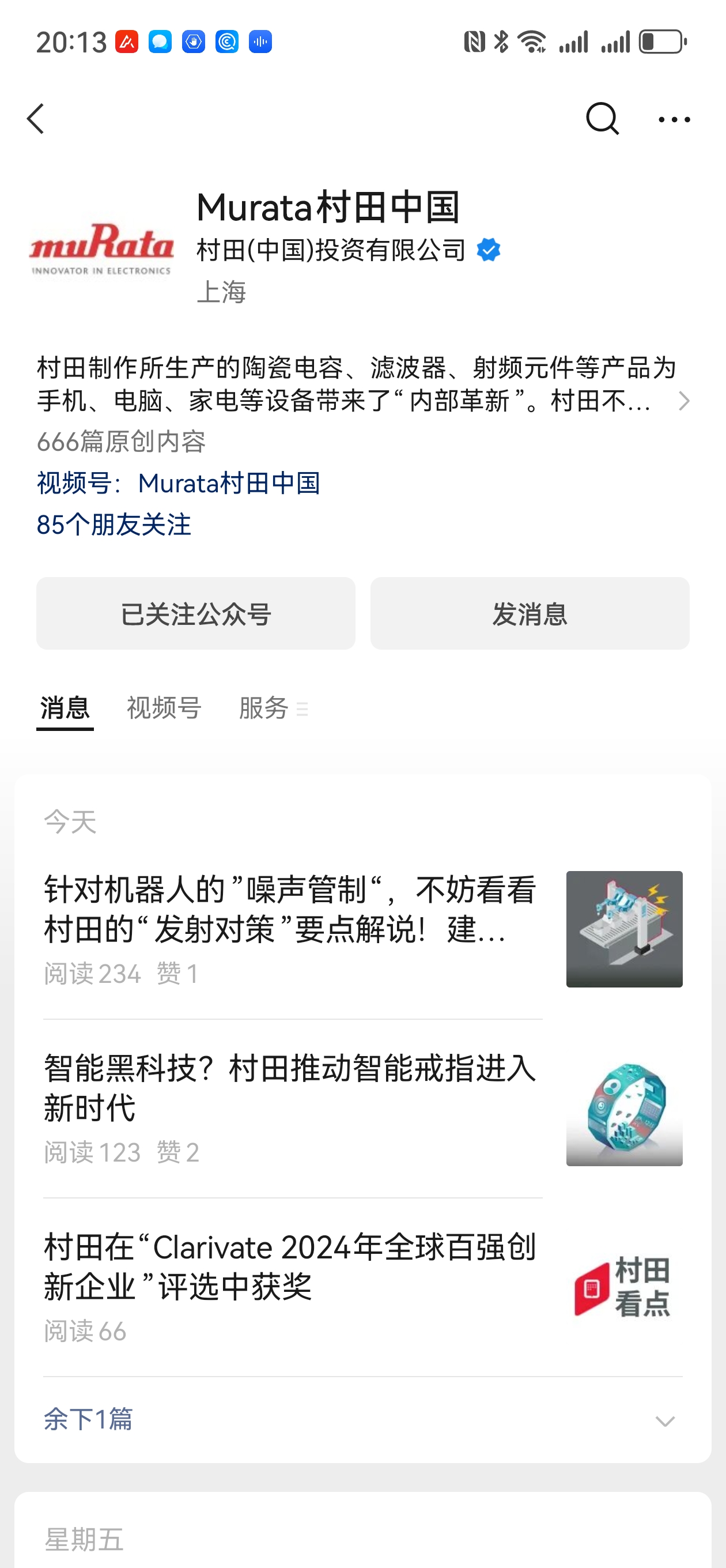Switch to the 视频号 tab
Screen dimensions: 726x1568
(x=164, y=708)
